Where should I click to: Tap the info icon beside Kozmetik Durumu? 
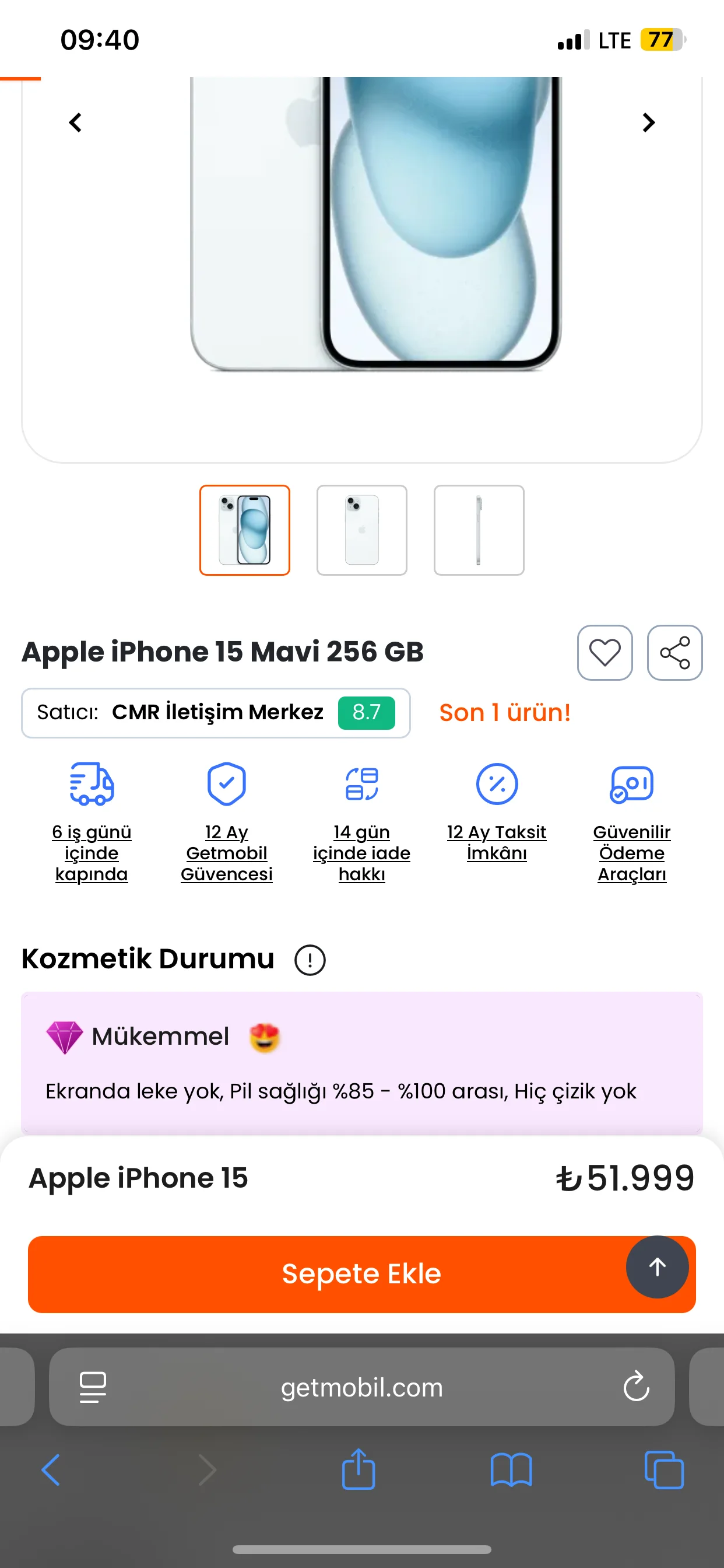[x=310, y=960]
